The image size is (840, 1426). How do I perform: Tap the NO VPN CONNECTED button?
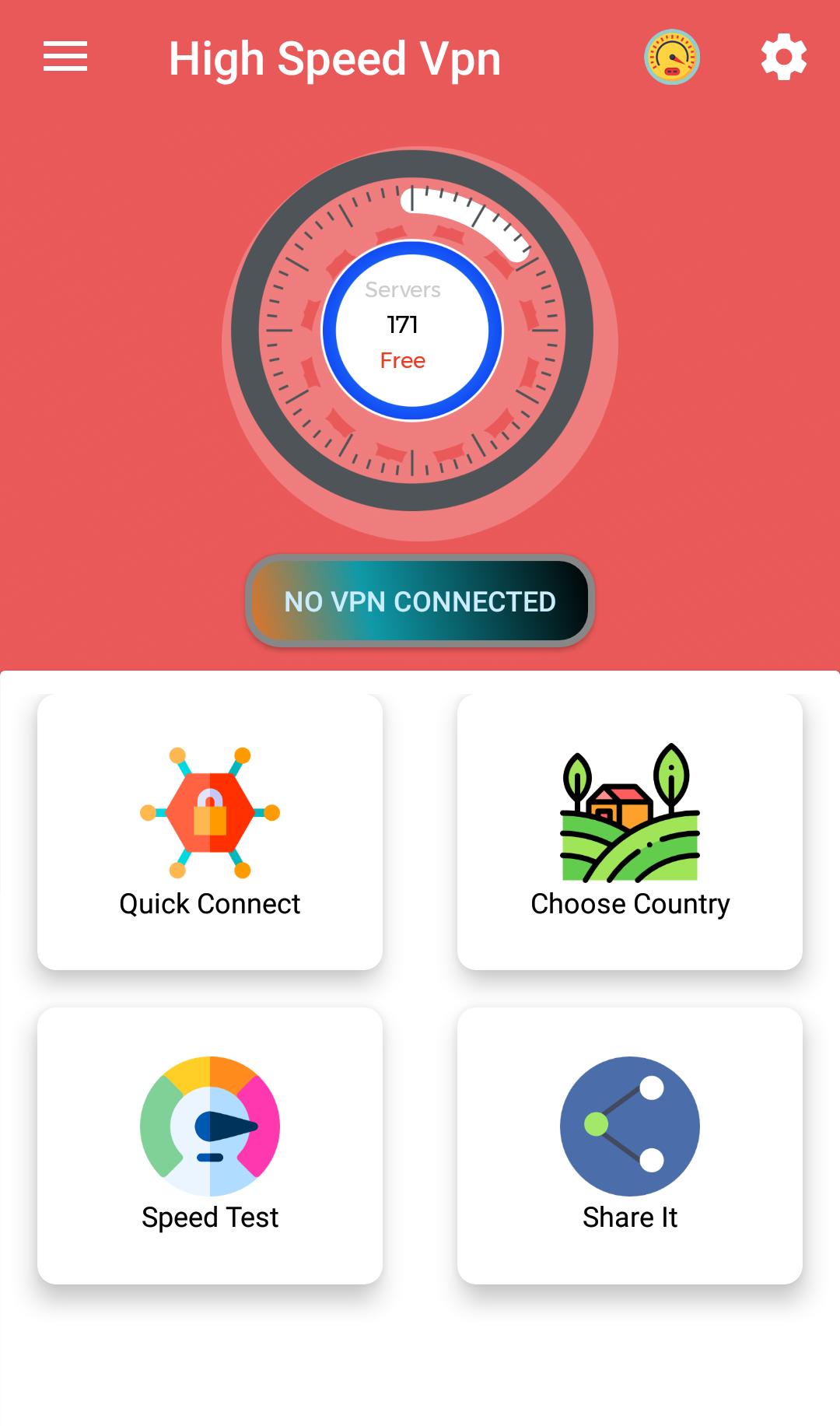point(420,601)
